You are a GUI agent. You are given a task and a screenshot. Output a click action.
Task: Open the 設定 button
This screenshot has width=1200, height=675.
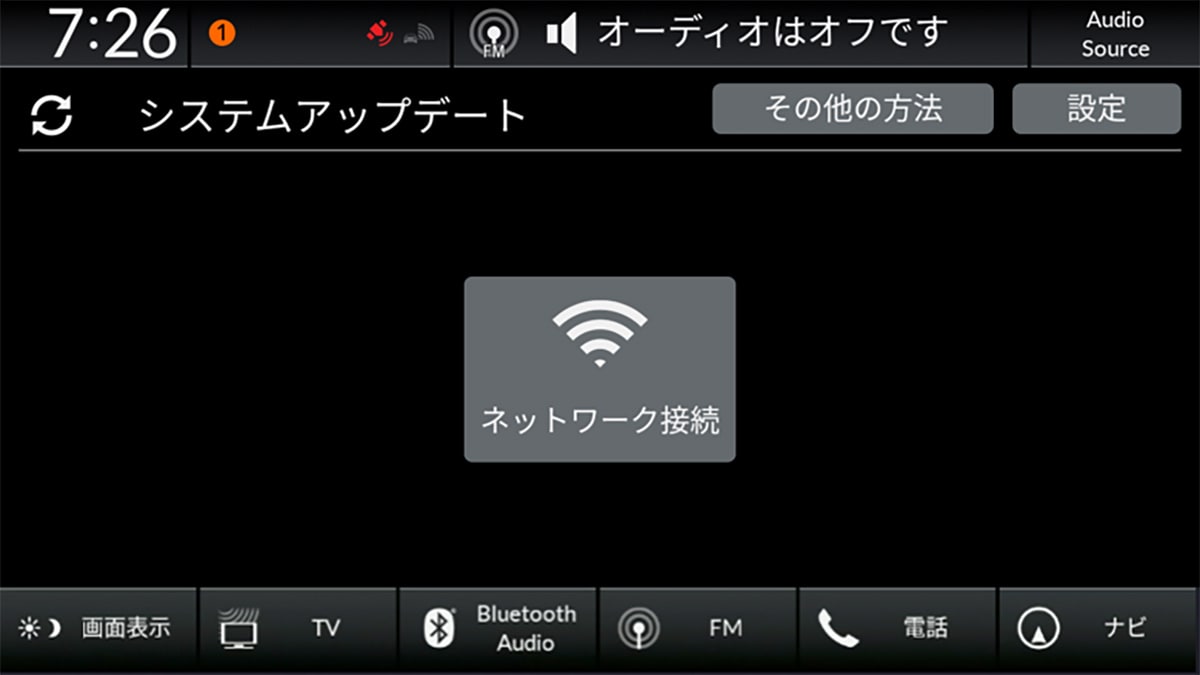click(x=1096, y=108)
